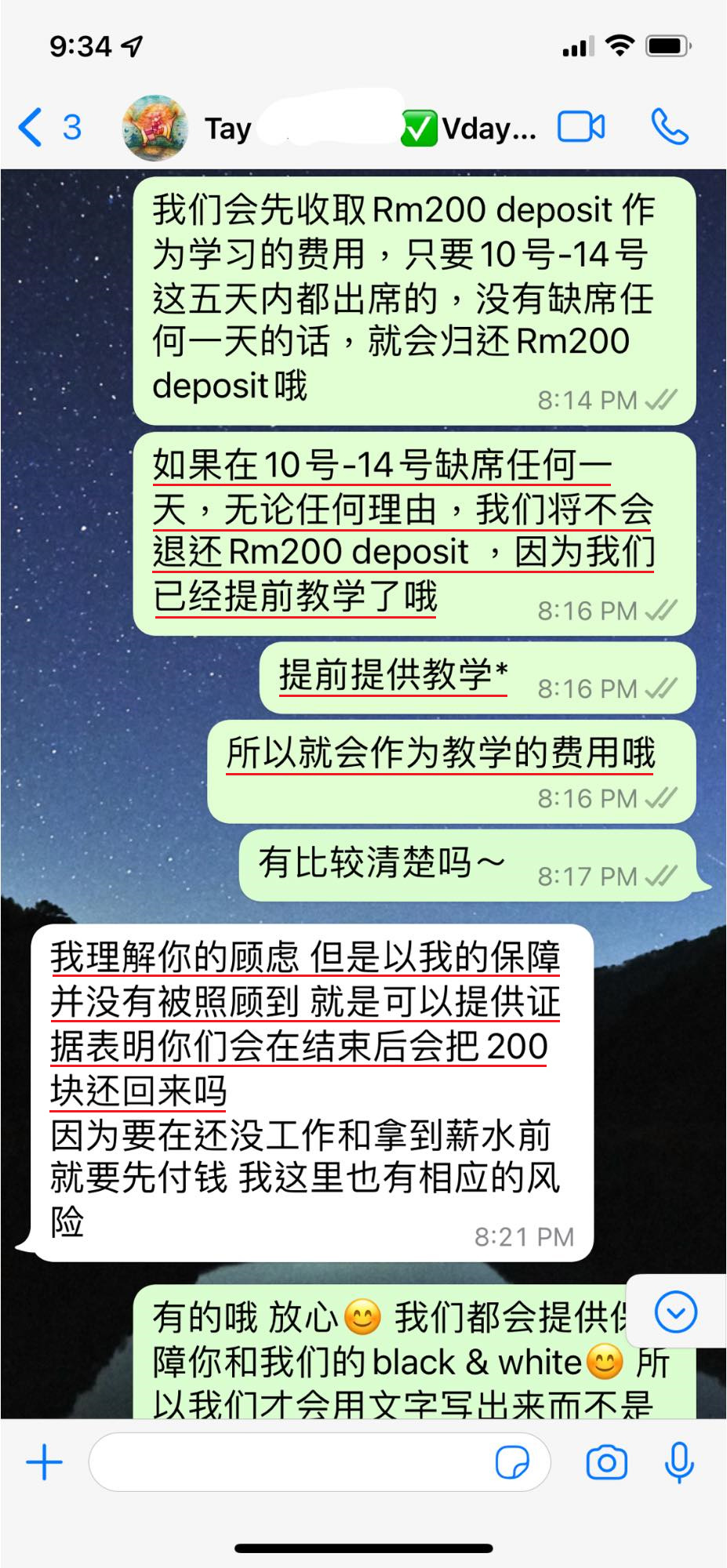
Task: Open the sticker picker in message field
Action: 512,1462
